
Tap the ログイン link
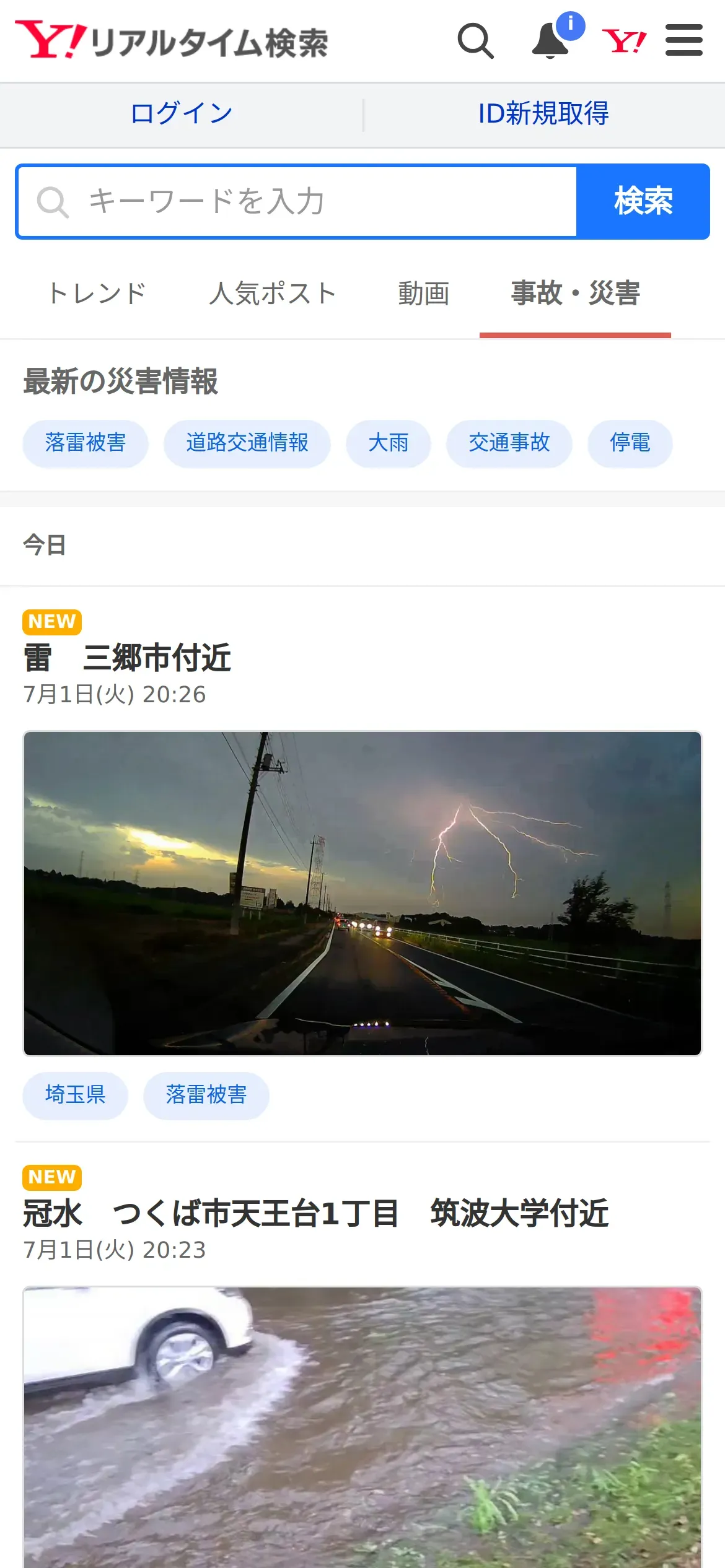(182, 113)
